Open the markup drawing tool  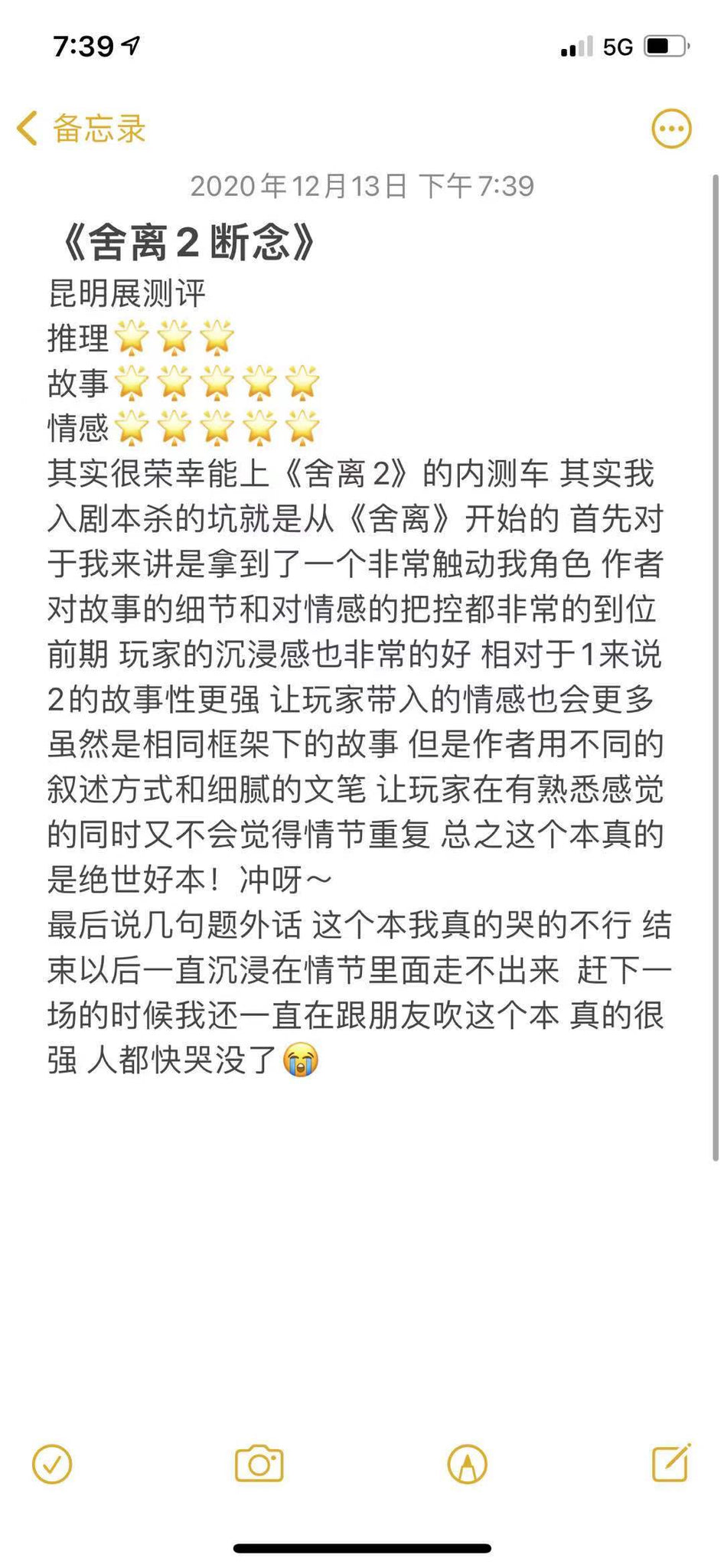[467, 1465]
